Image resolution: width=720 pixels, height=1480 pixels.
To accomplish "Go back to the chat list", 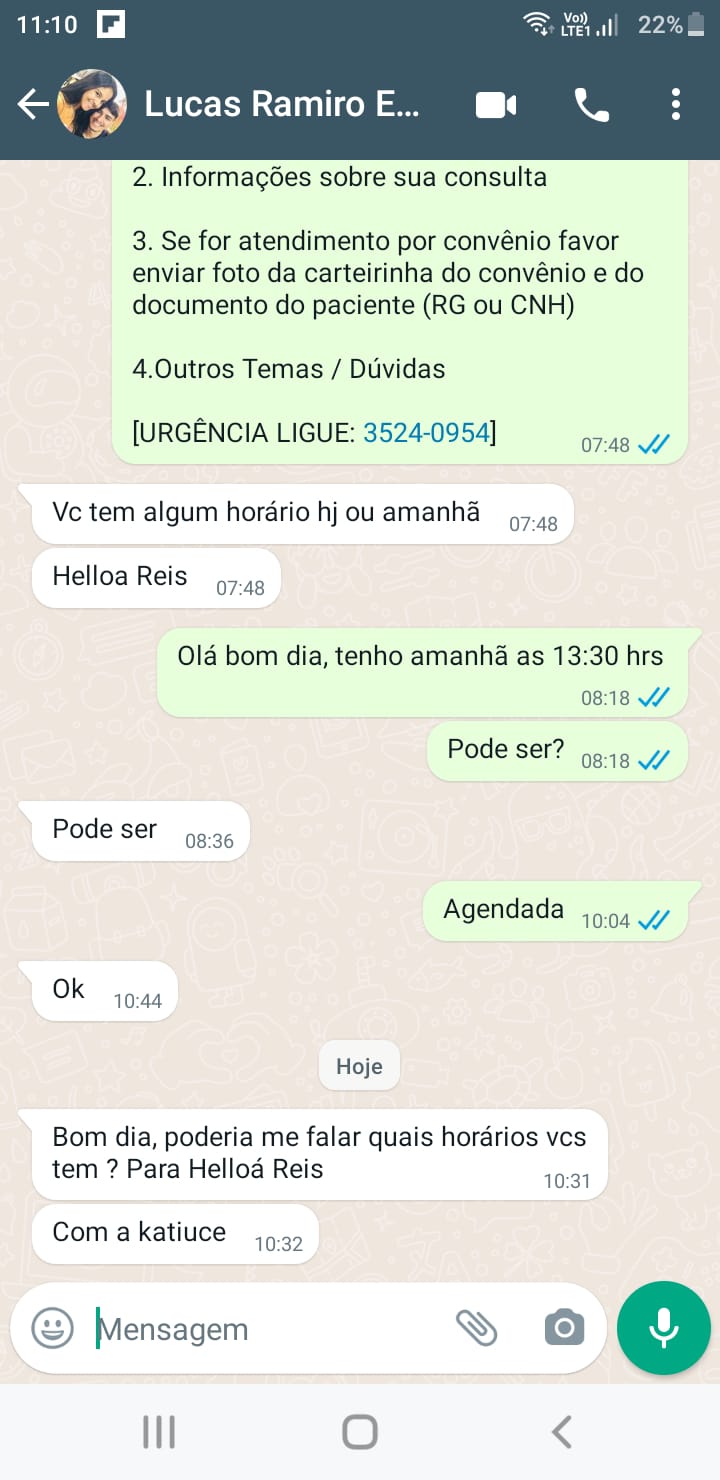I will (x=32, y=104).
